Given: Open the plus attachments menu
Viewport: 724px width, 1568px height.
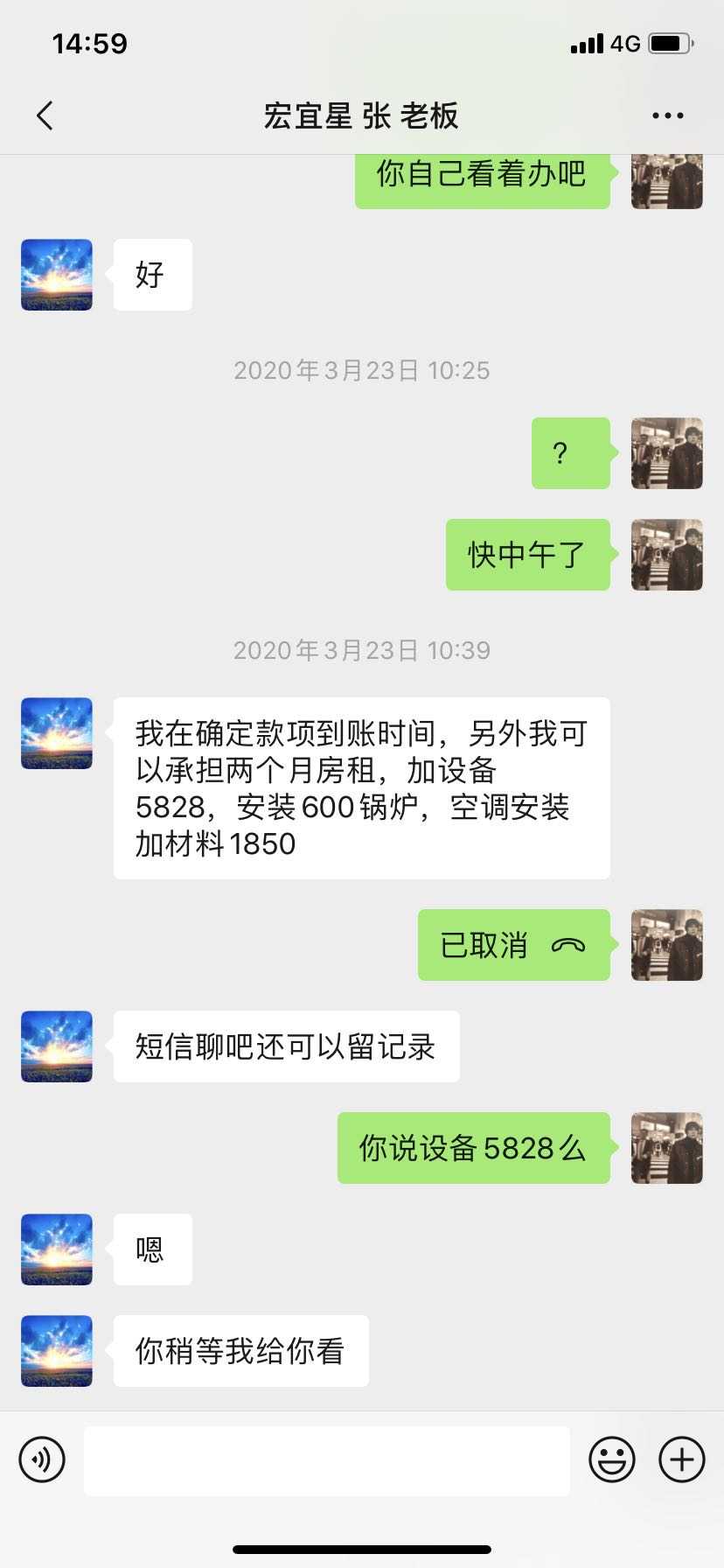Looking at the screenshot, I should click(x=682, y=1459).
